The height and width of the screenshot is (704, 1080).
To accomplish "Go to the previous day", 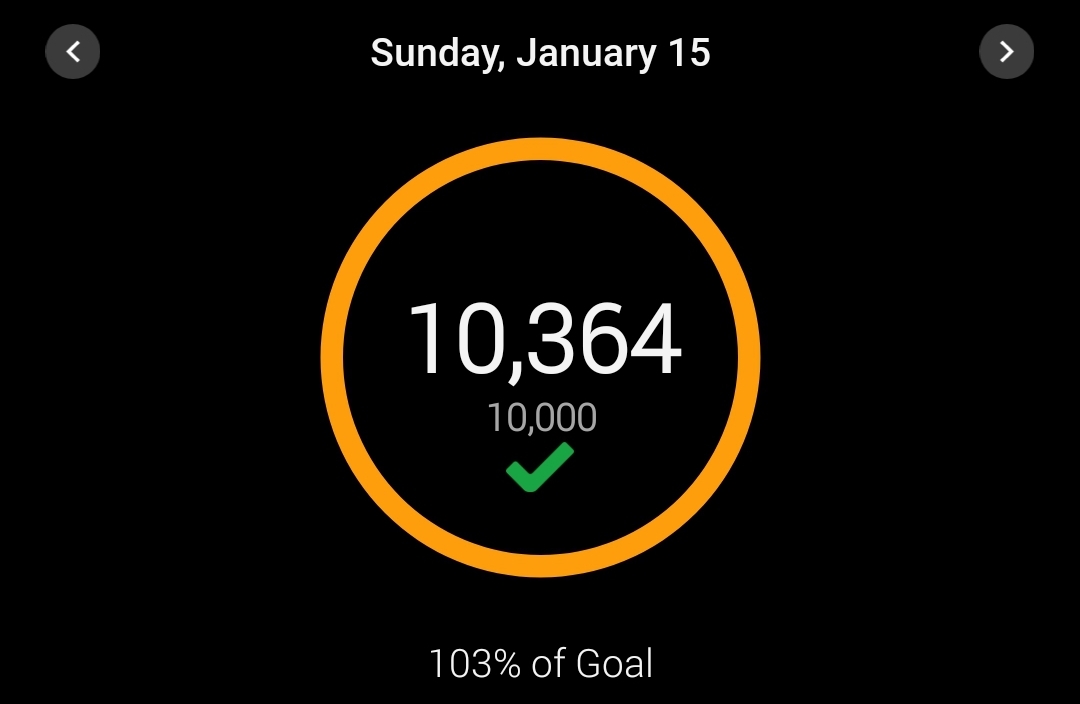I will click(73, 51).
